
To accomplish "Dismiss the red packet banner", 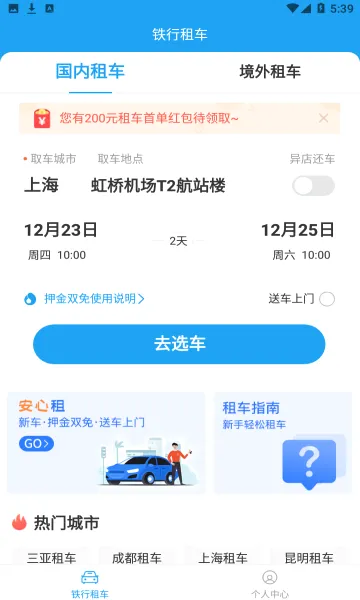I will tap(323, 118).
